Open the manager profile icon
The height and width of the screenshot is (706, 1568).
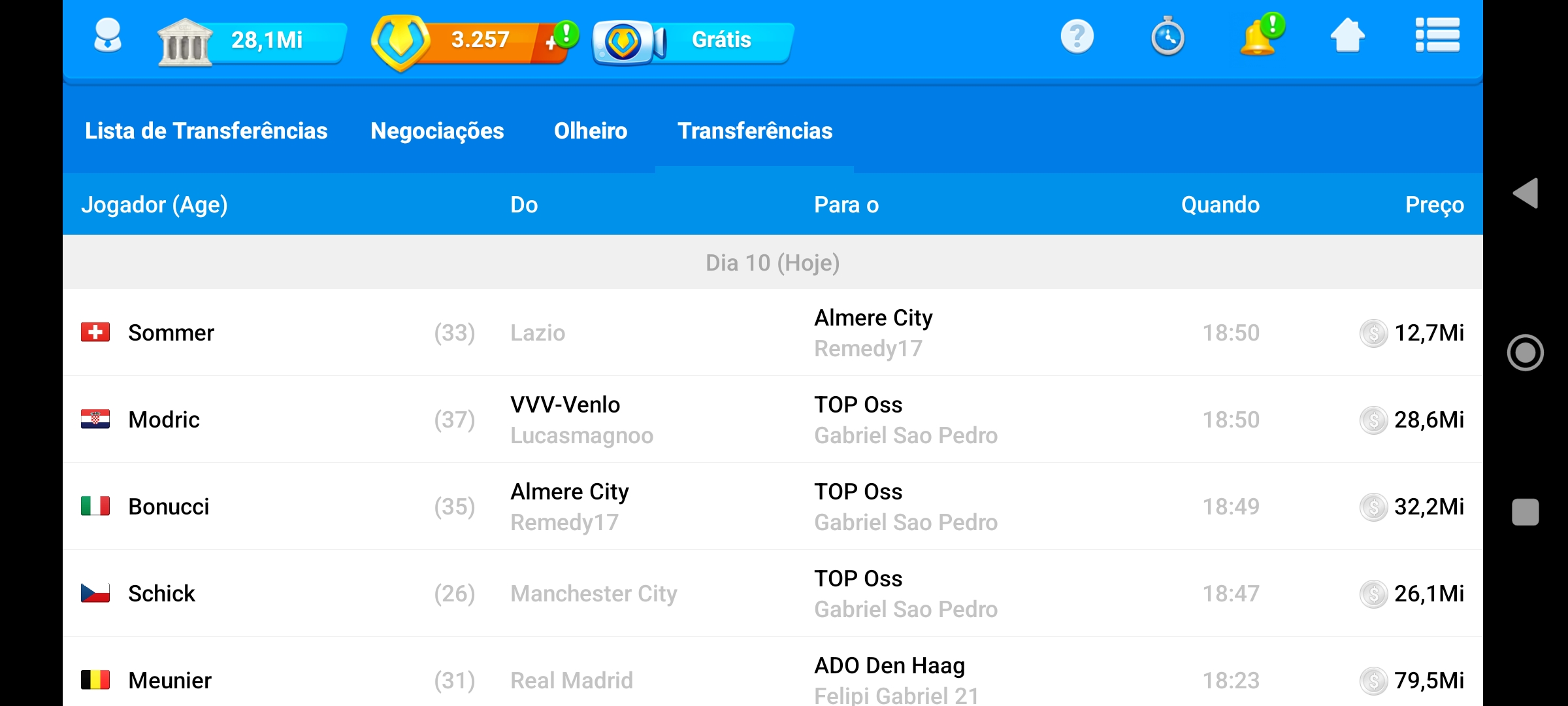coord(108,37)
